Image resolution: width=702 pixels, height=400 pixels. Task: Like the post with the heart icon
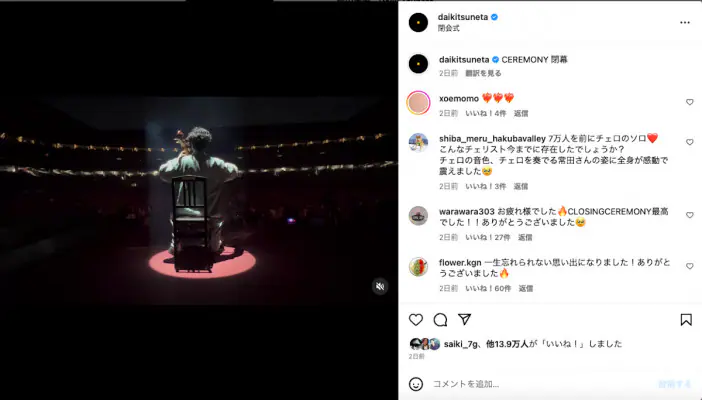click(416, 319)
